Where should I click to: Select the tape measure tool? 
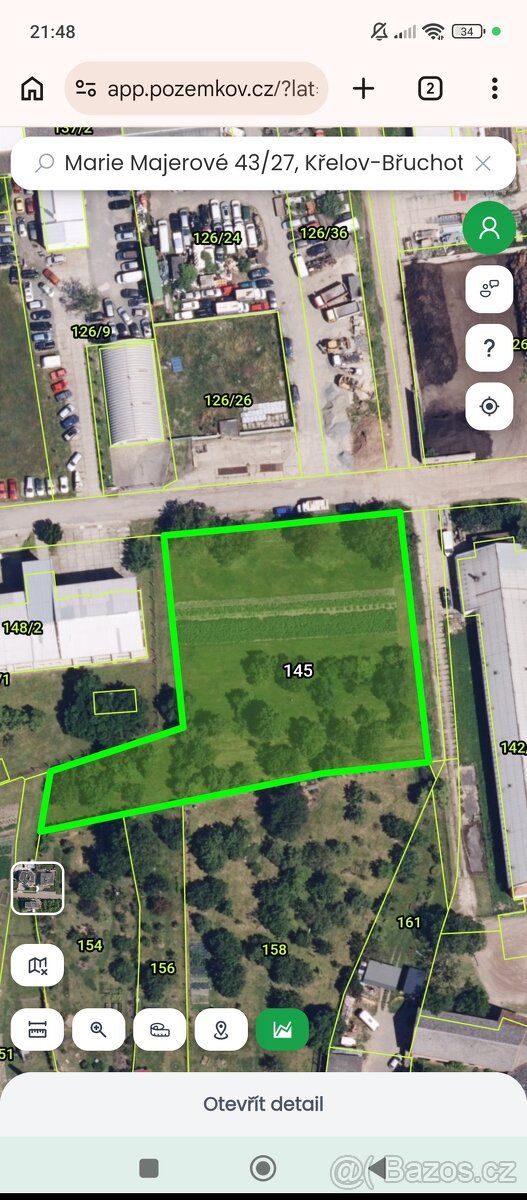coord(160,1030)
